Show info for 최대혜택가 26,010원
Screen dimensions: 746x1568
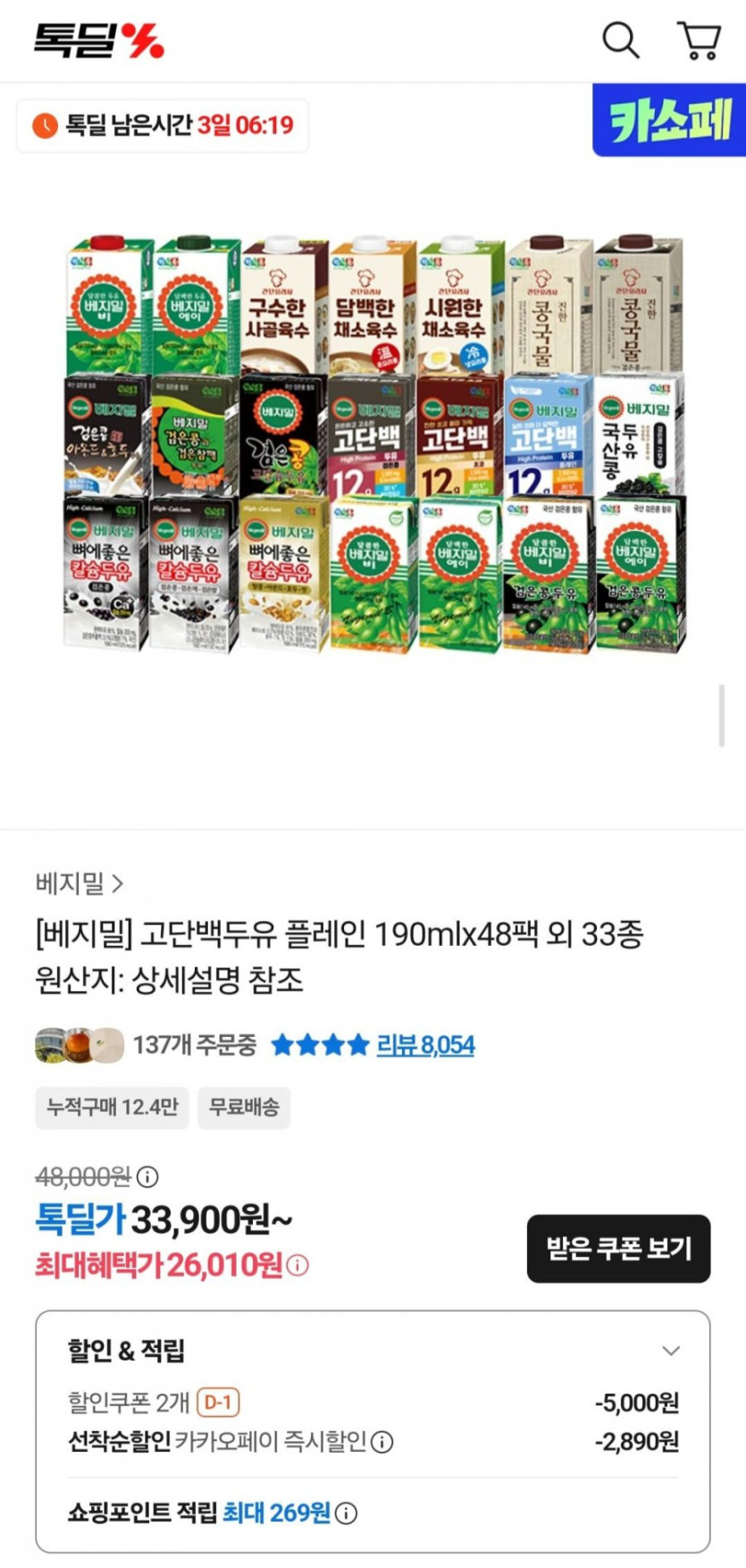pos(298,1265)
